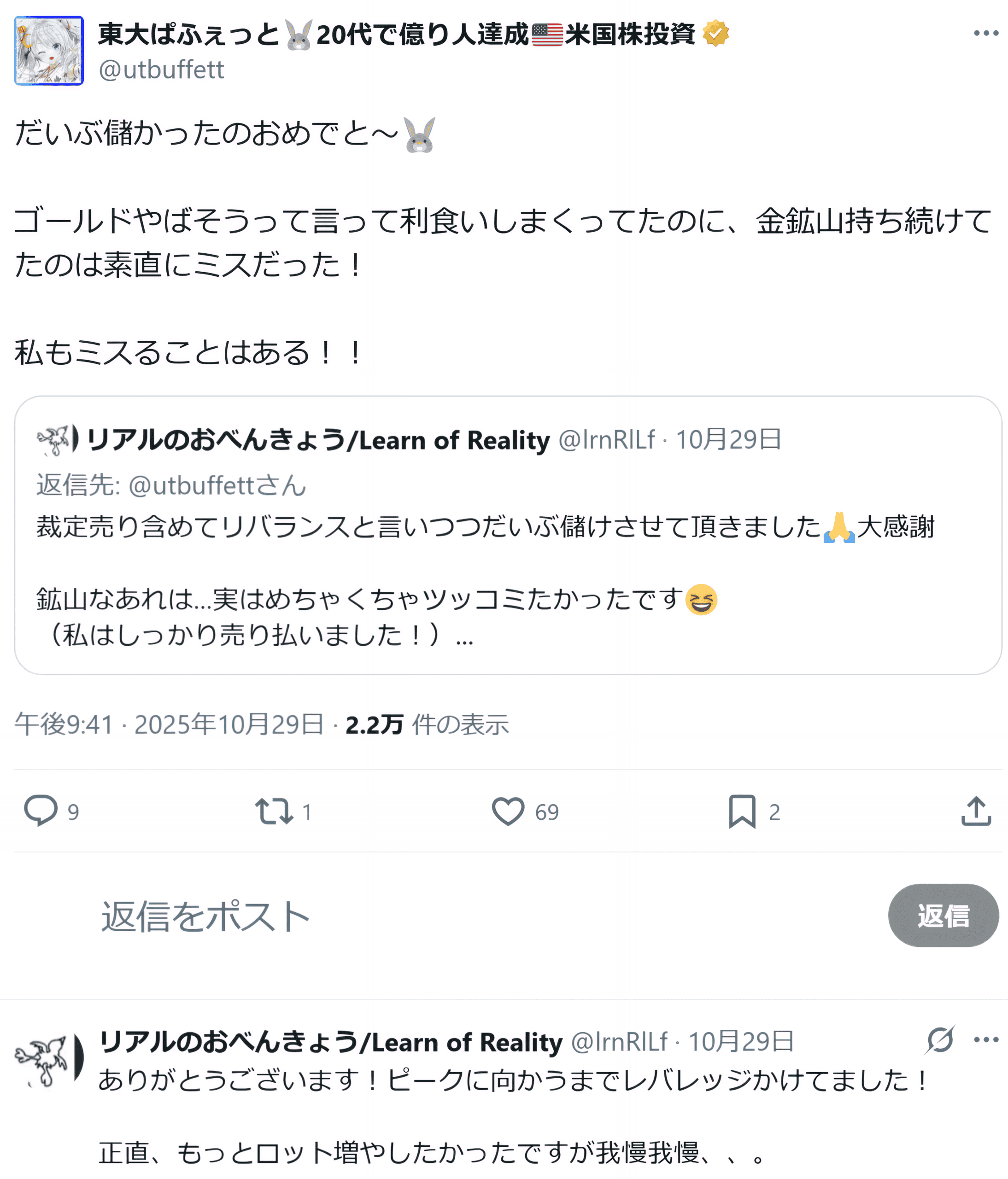Repost using the retweet icon with 1
Image resolution: width=1008 pixels, height=1179 pixels.
(274, 811)
